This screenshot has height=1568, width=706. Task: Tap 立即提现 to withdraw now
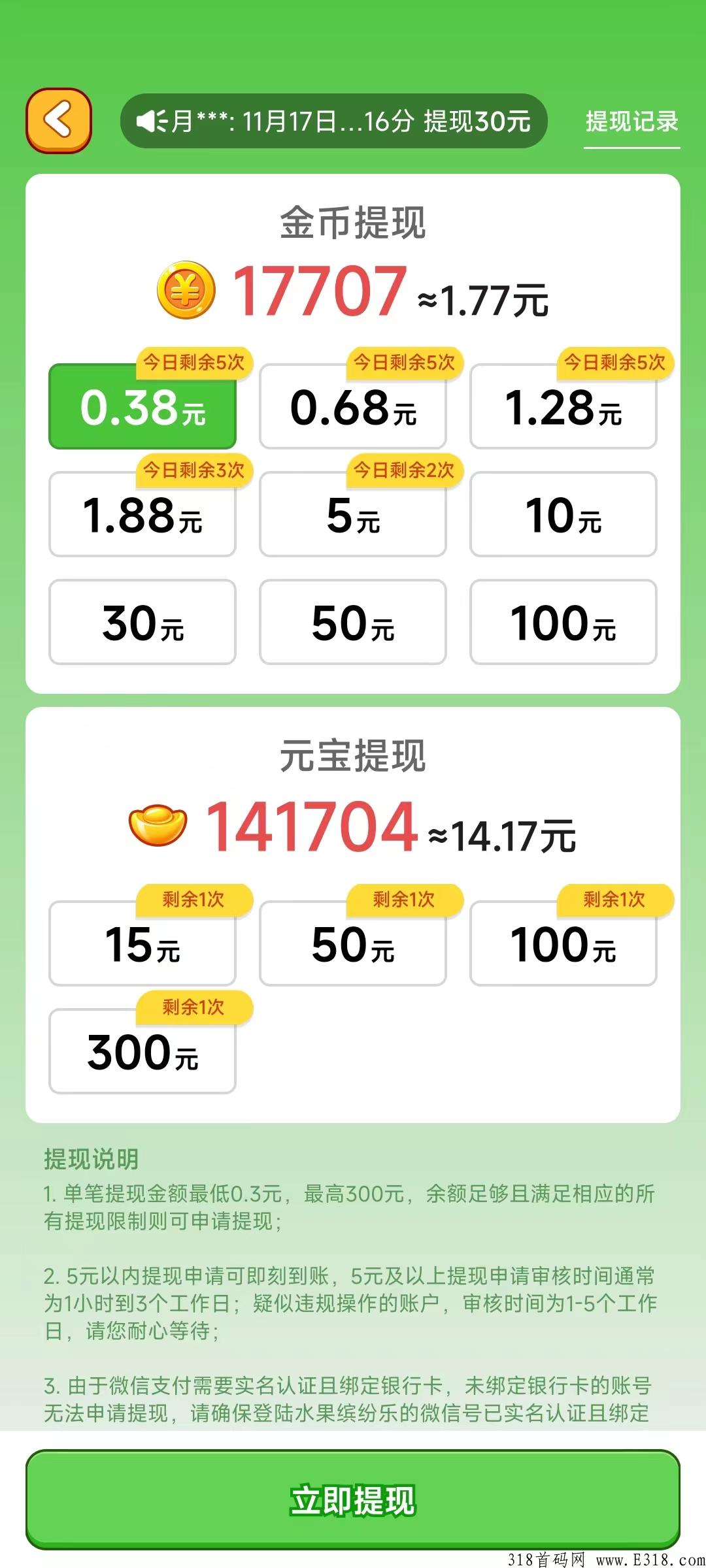point(353,1499)
